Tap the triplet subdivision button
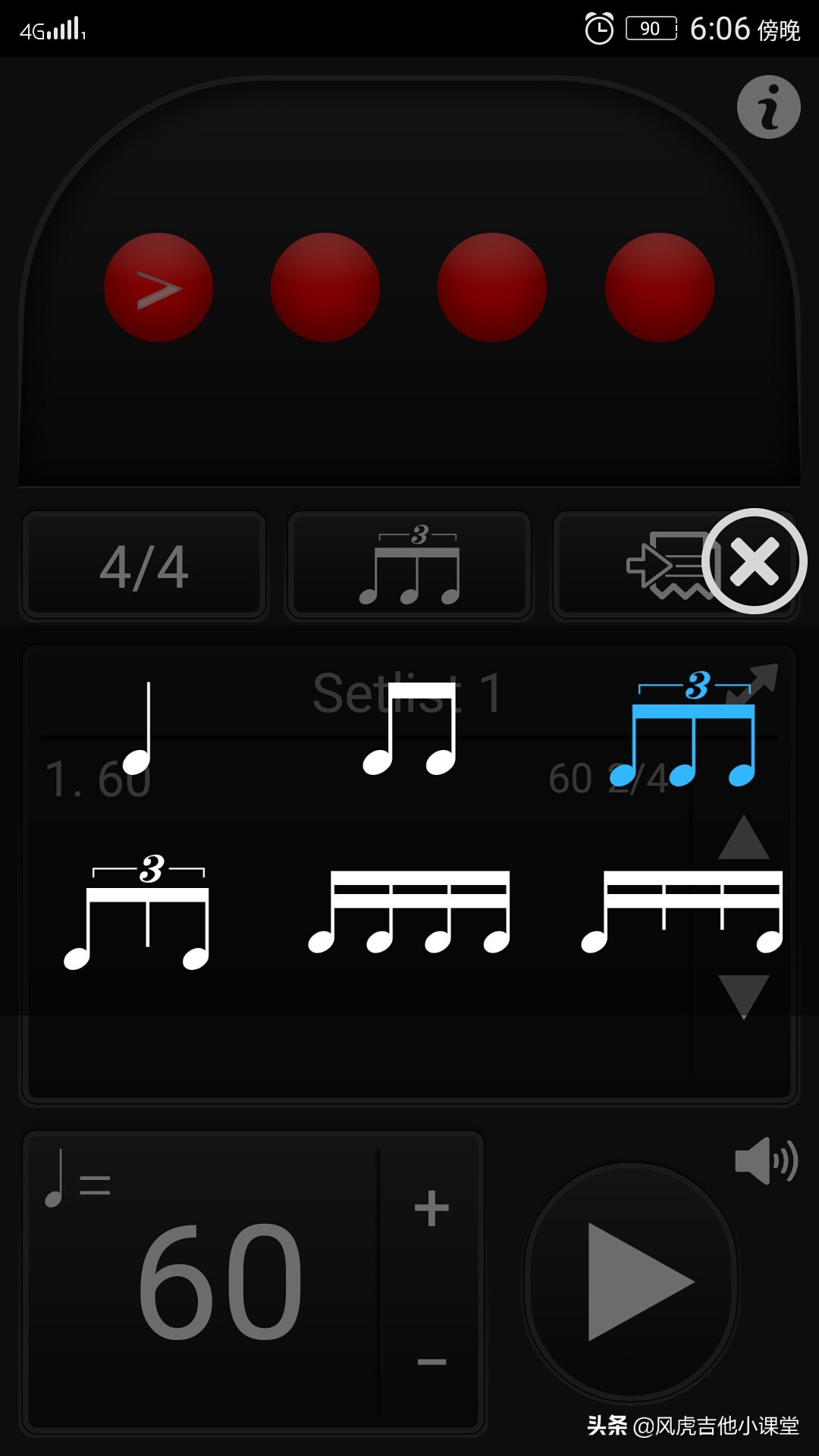This screenshot has height=1456, width=819. [x=409, y=566]
